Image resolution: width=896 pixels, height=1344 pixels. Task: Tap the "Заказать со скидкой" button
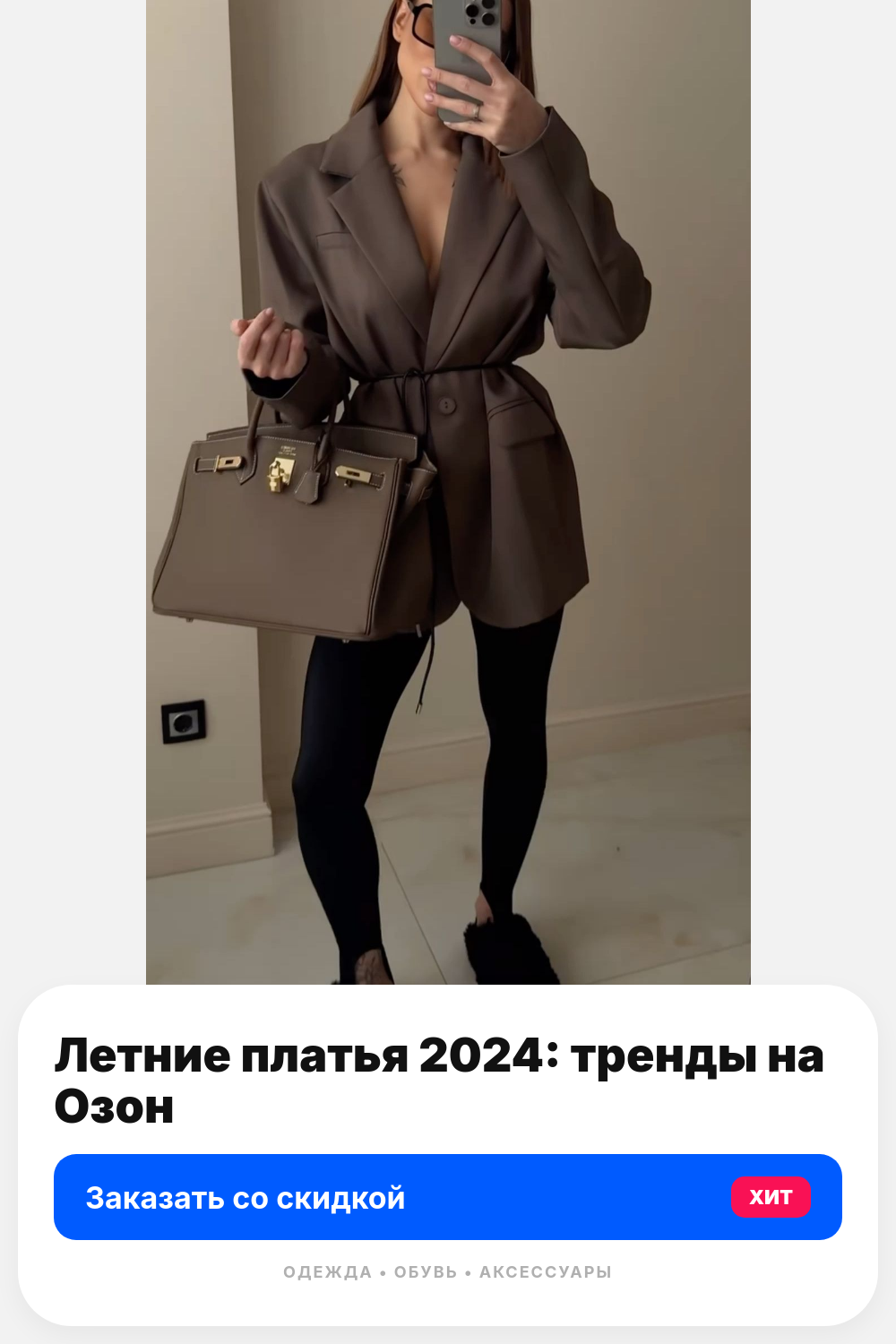tap(448, 1197)
